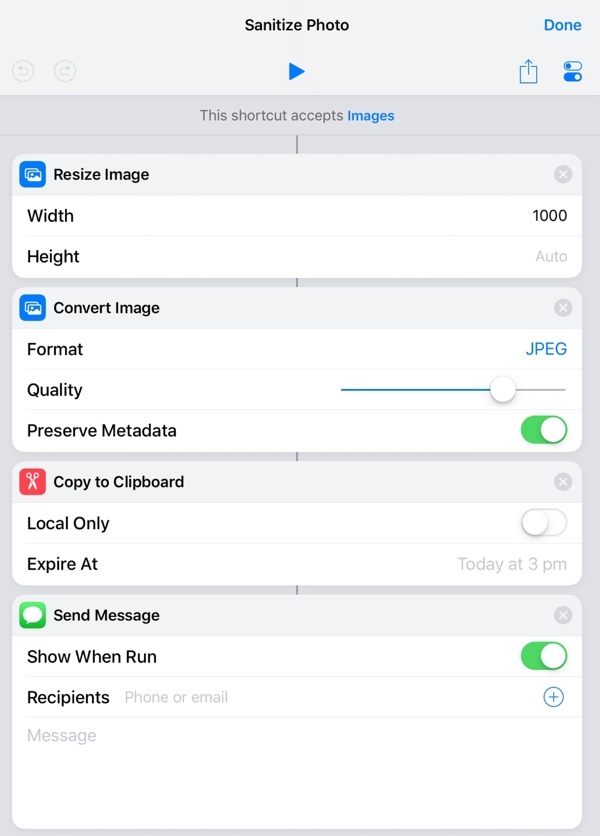Redo the last change

pos(65,71)
